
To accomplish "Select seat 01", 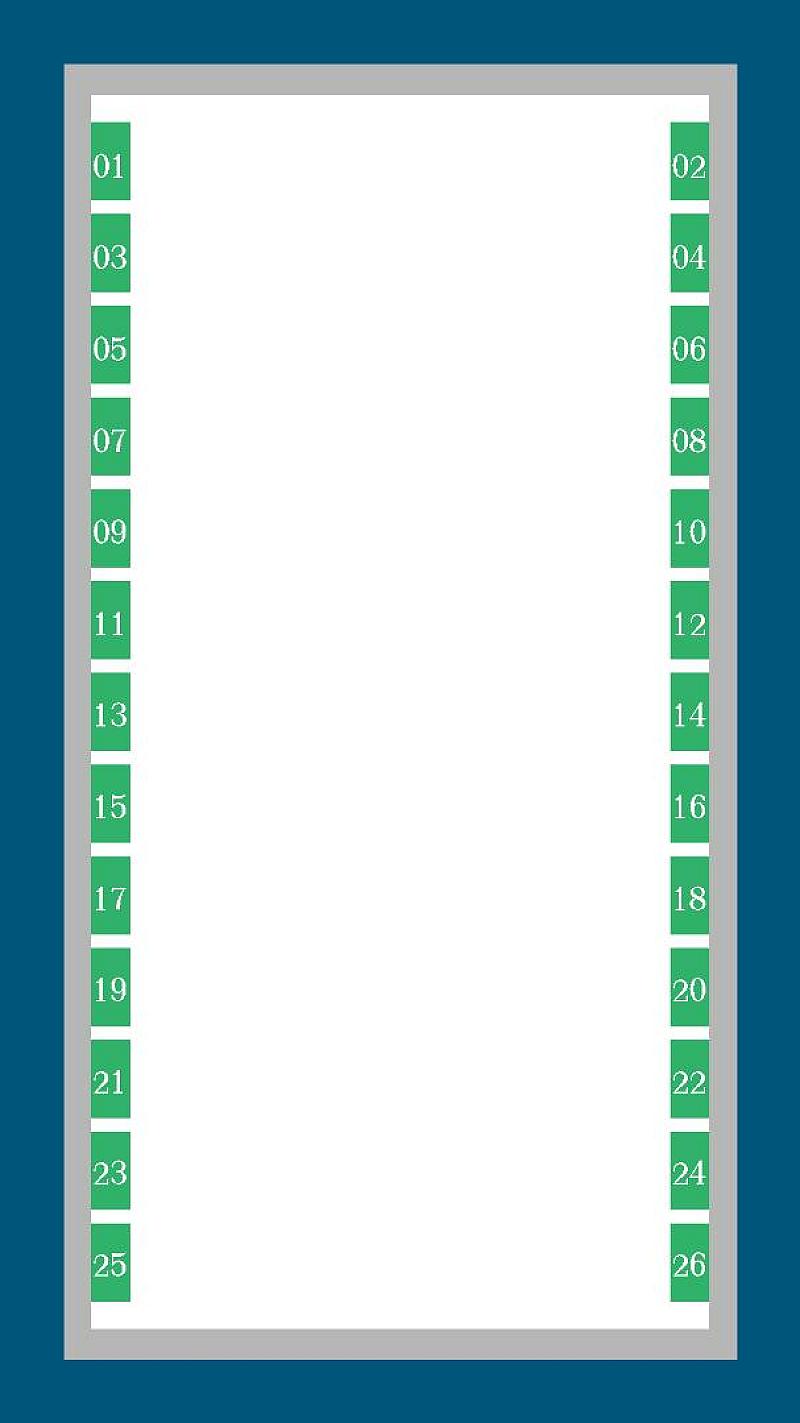I will pyautogui.click(x=110, y=161).
